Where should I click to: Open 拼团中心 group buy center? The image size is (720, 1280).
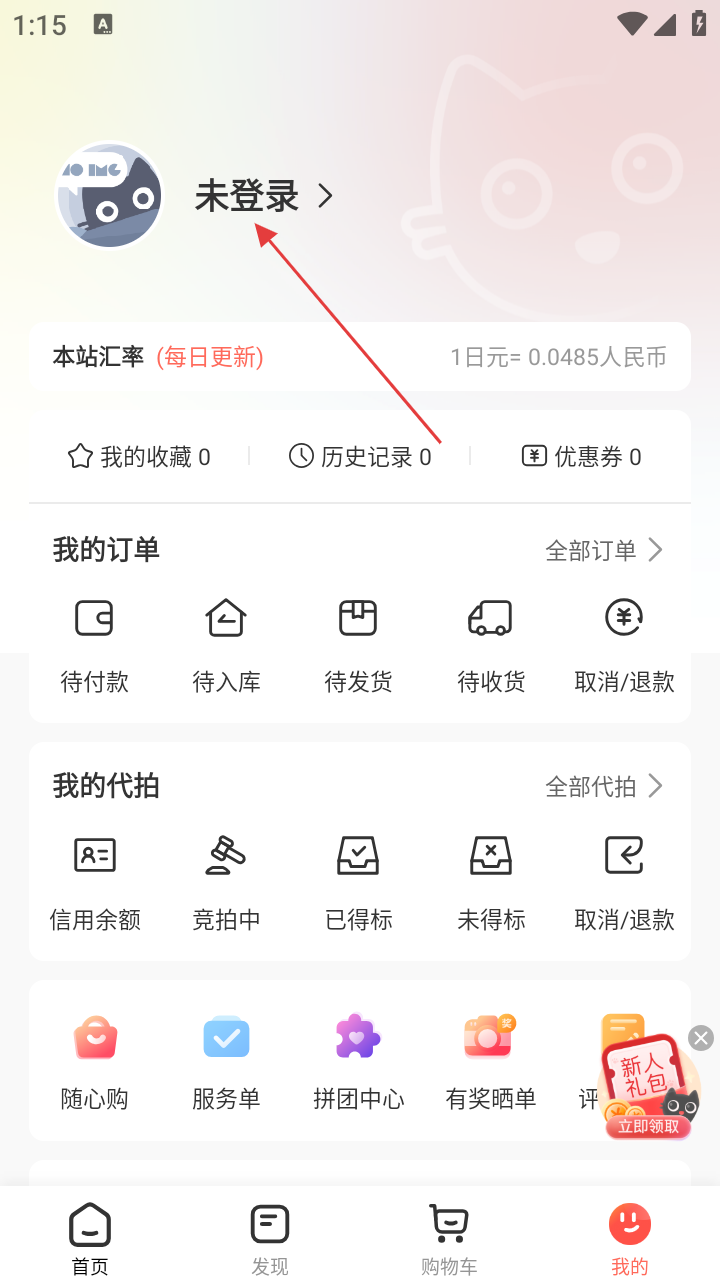[358, 1060]
